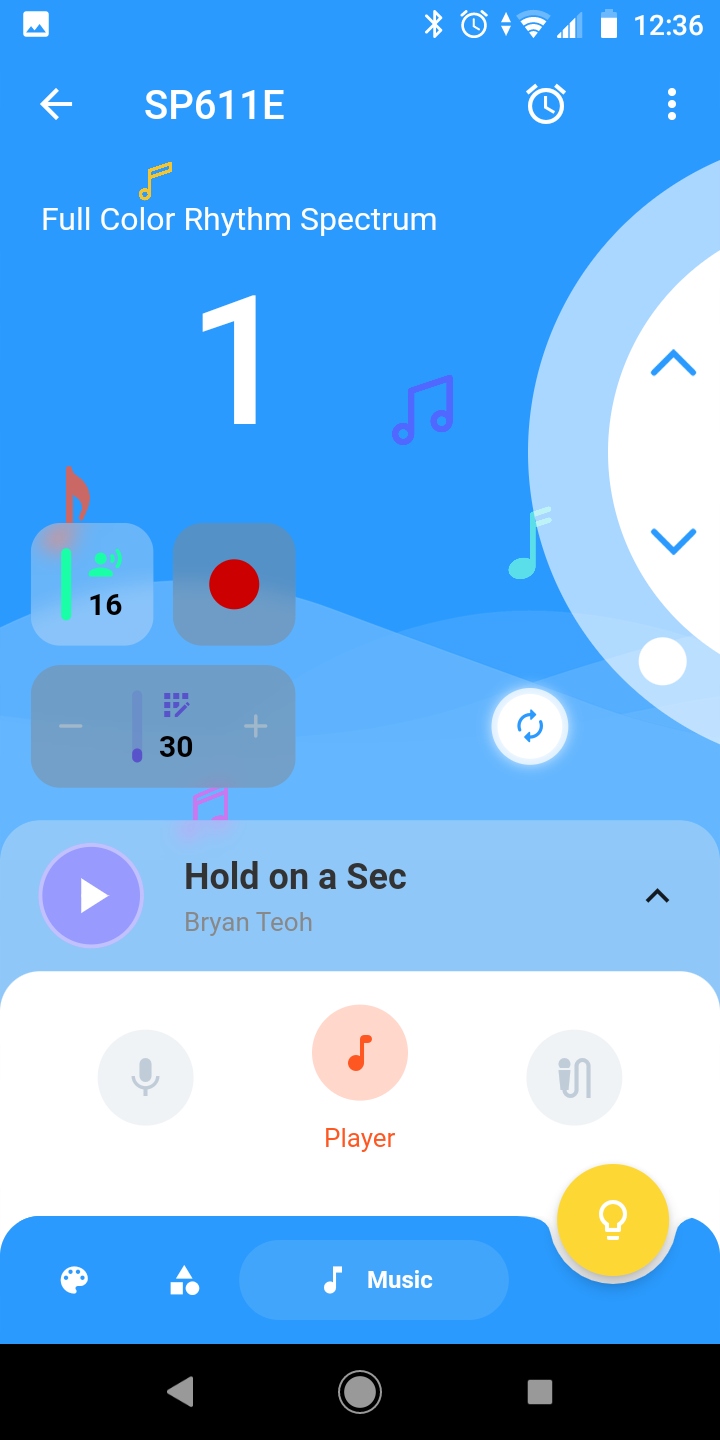Play the song Hold on a Sec
Screen dimensions: 720x1440
[92, 896]
